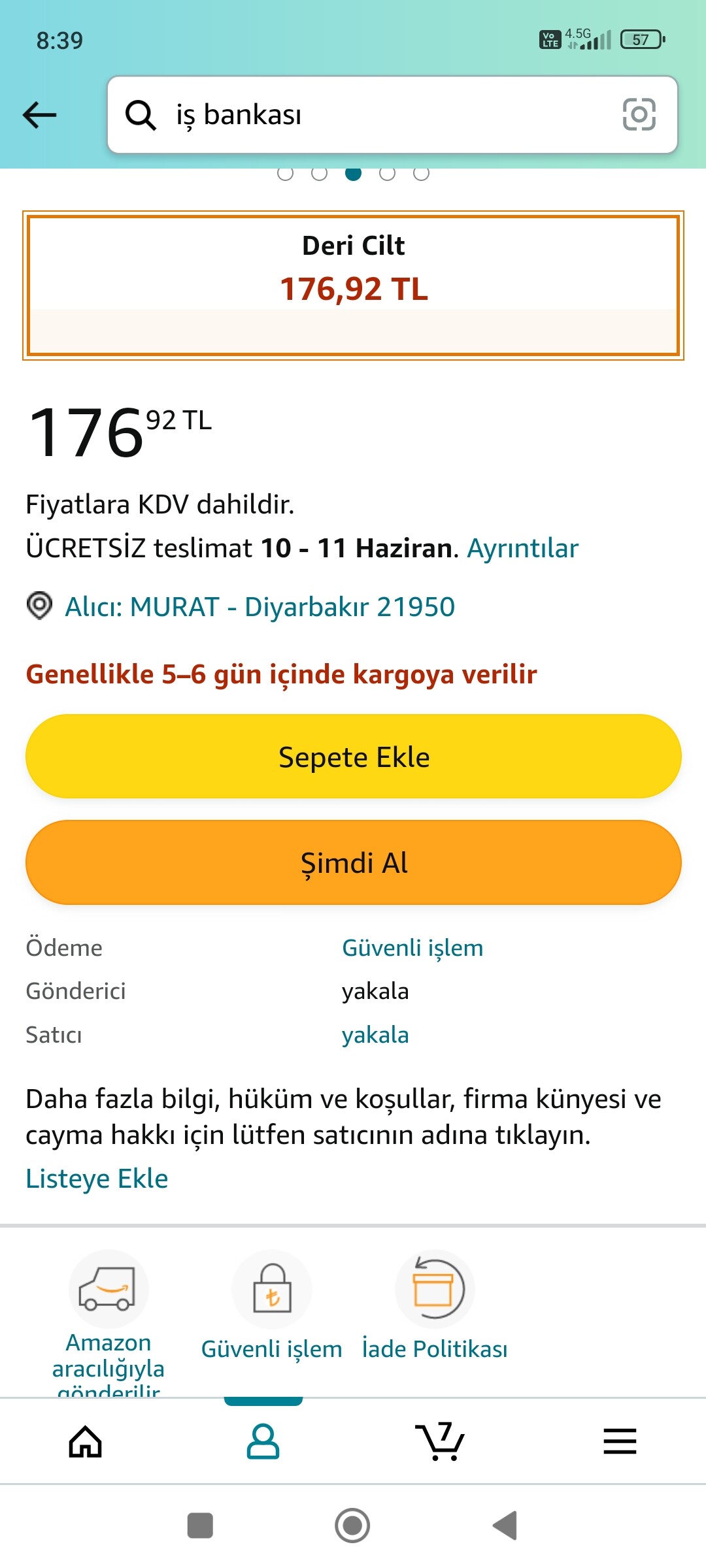
Task: Buy now with Şimdi Al
Action: point(353,862)
